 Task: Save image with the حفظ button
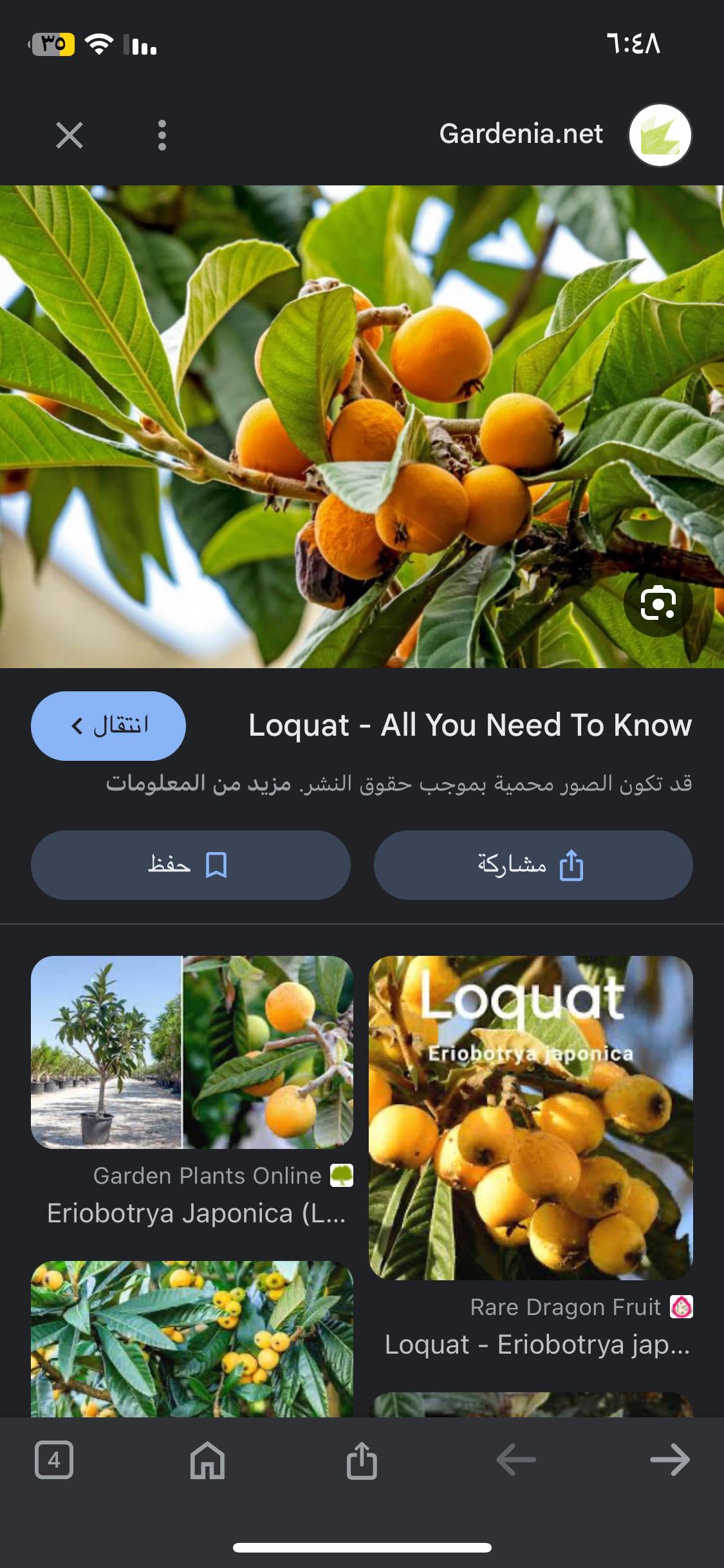coord(190,864)
